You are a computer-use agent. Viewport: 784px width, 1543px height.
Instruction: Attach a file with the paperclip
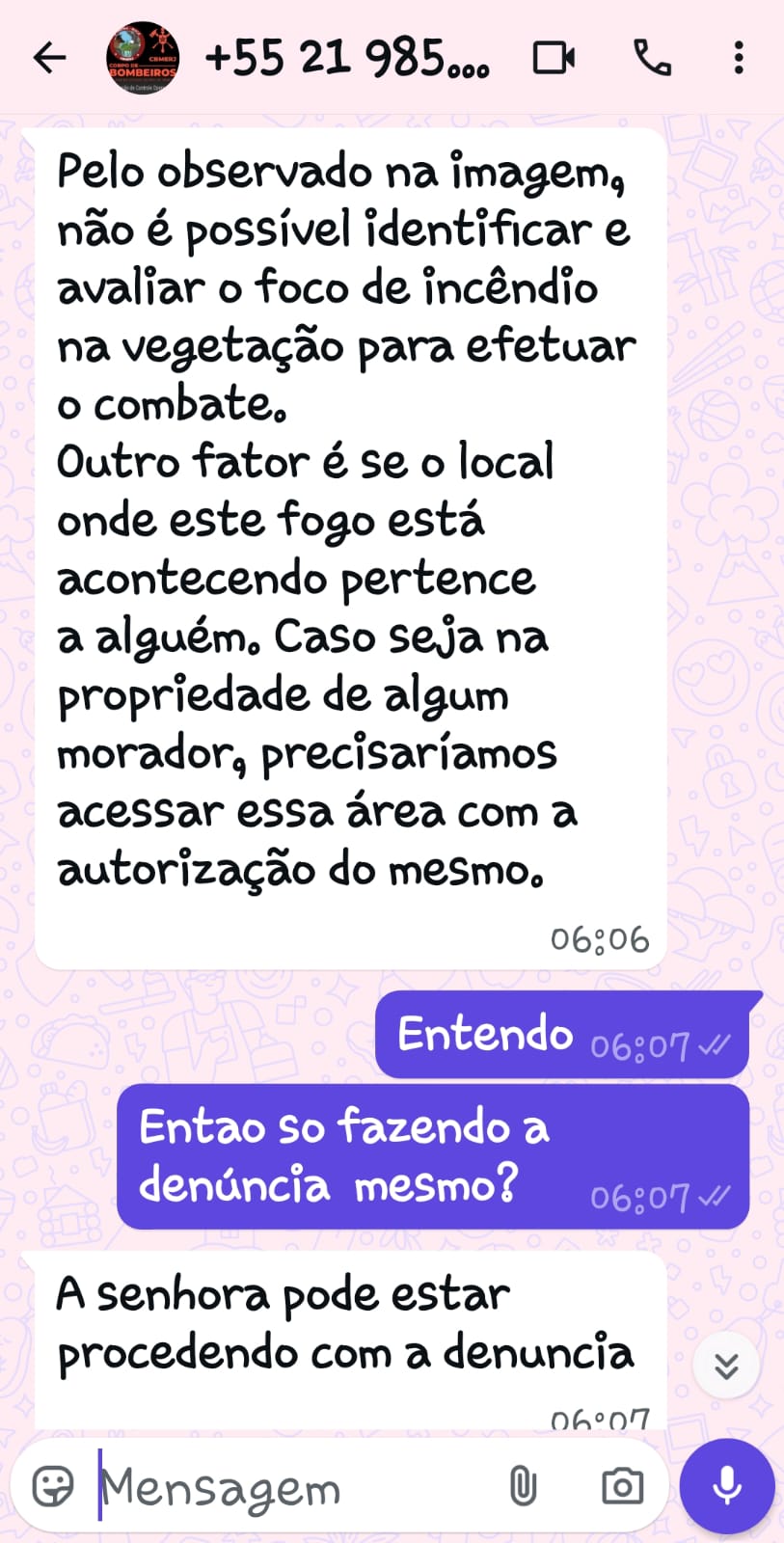click(523, 1486)
